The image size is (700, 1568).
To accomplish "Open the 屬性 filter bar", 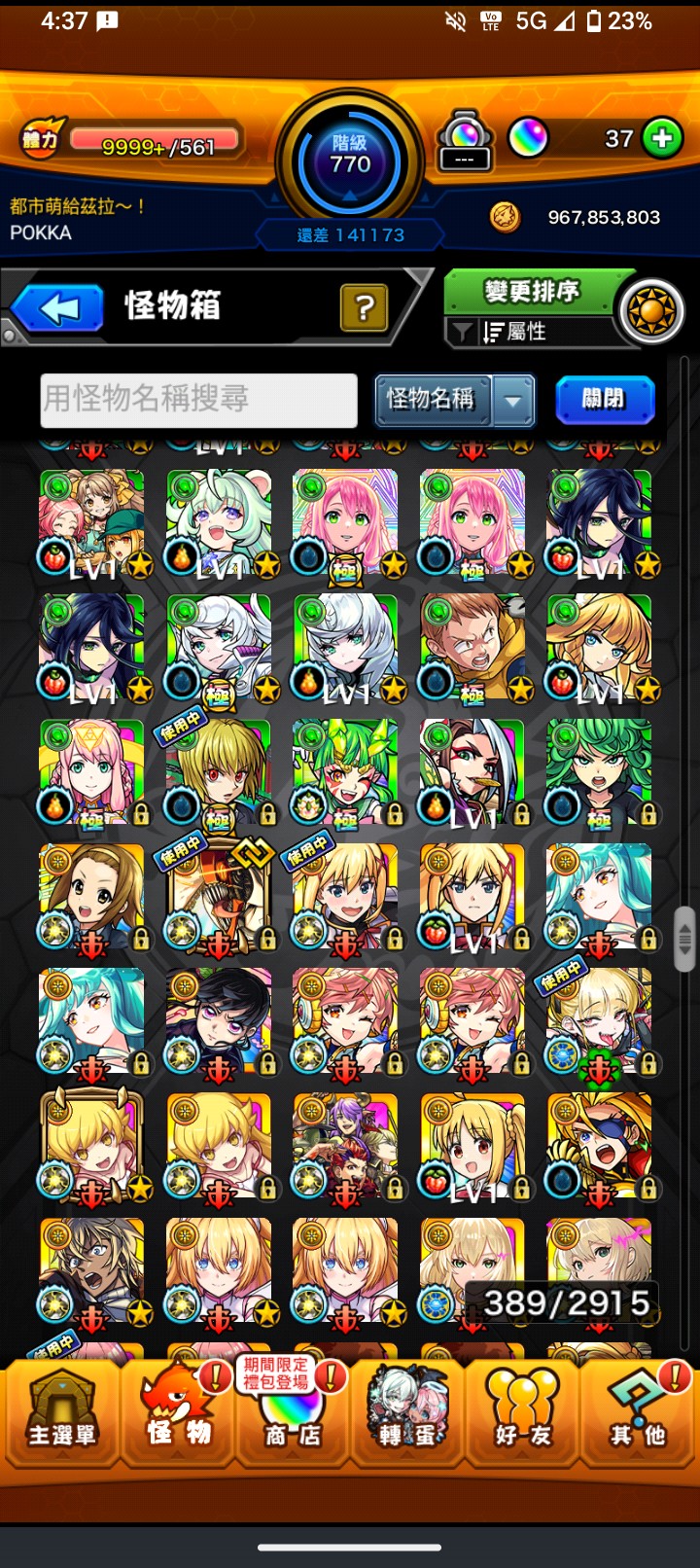I will coord(531,332).
